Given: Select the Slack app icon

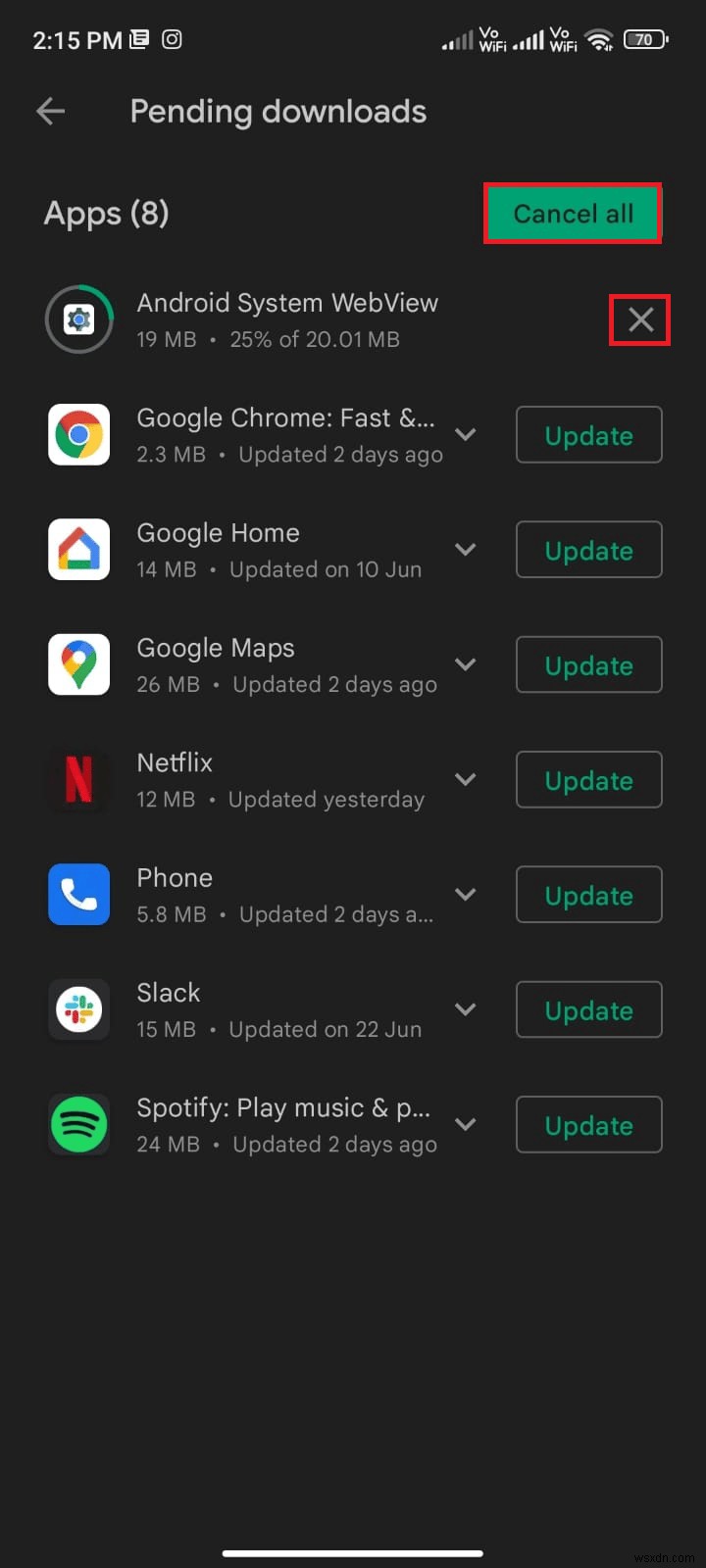Looking at the screenshot, I should 78,1009.
